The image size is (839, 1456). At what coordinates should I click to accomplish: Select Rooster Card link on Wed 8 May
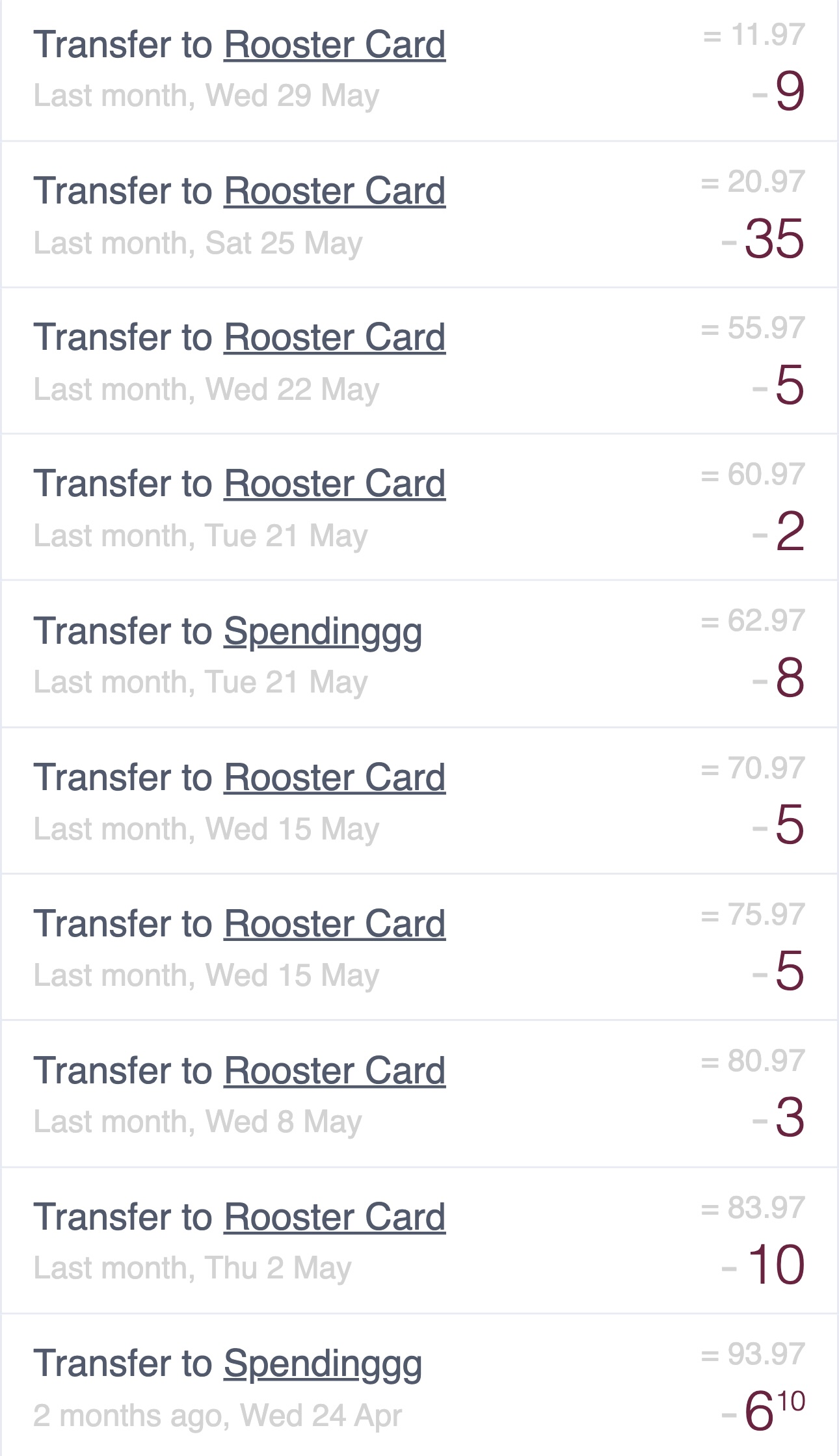coord(334,1071)
